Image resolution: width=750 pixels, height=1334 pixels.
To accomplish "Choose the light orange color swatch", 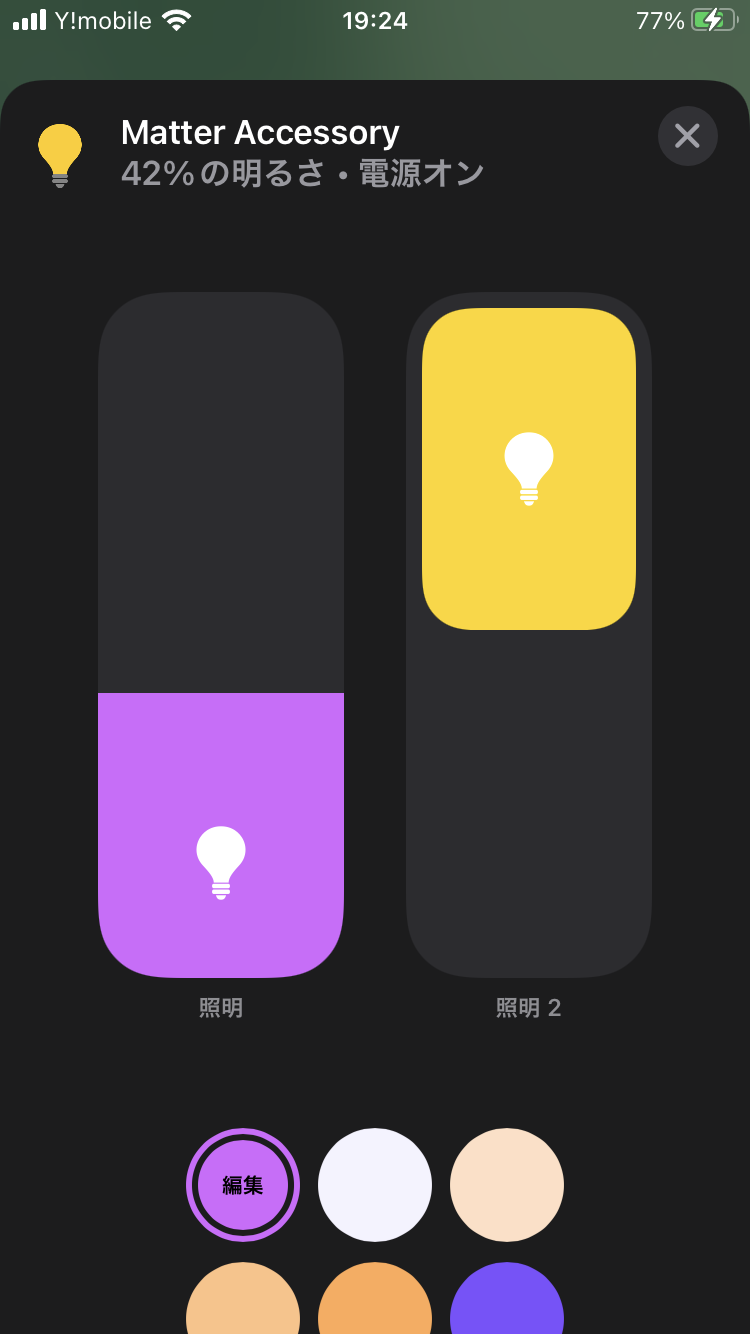I will tap(243, 1298).
